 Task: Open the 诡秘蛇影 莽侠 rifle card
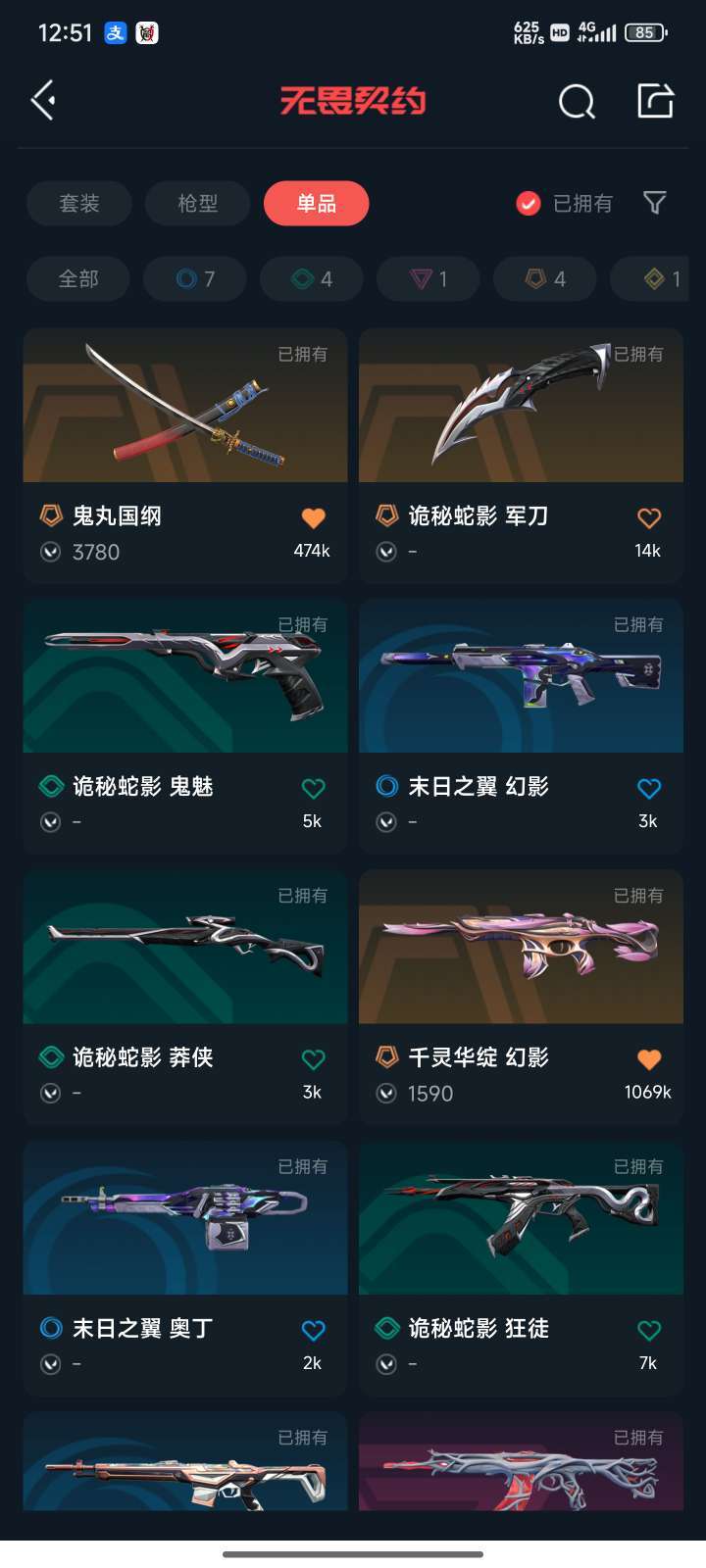[185, 998]
